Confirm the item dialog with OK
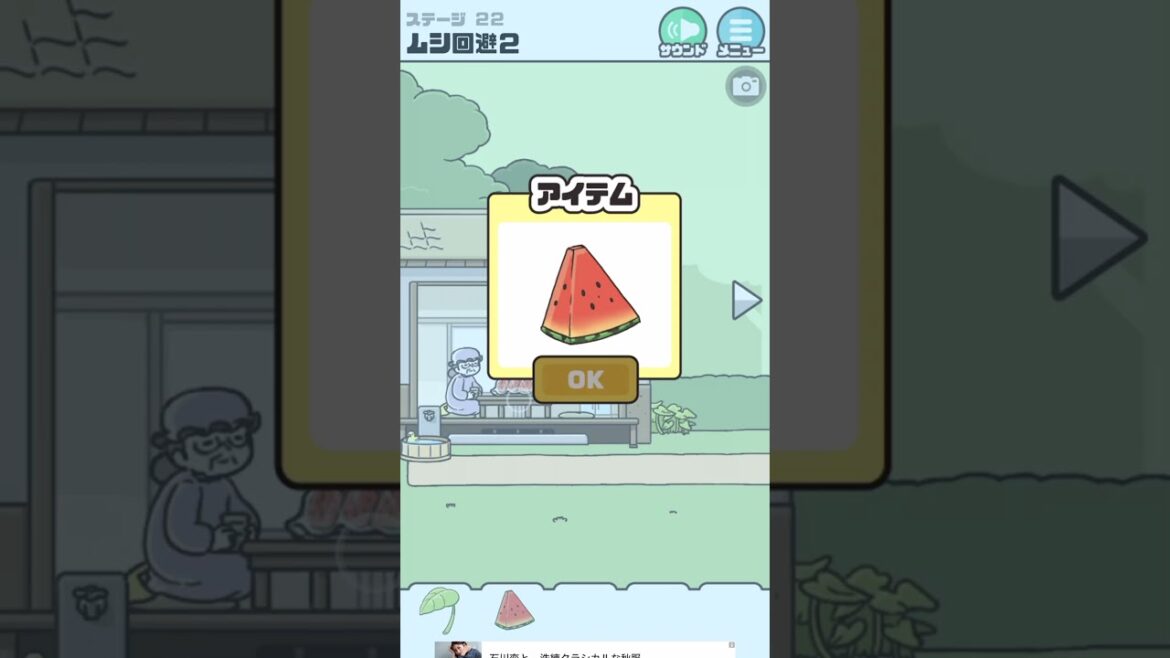1170x658 pixels. [x=585, y=380]
